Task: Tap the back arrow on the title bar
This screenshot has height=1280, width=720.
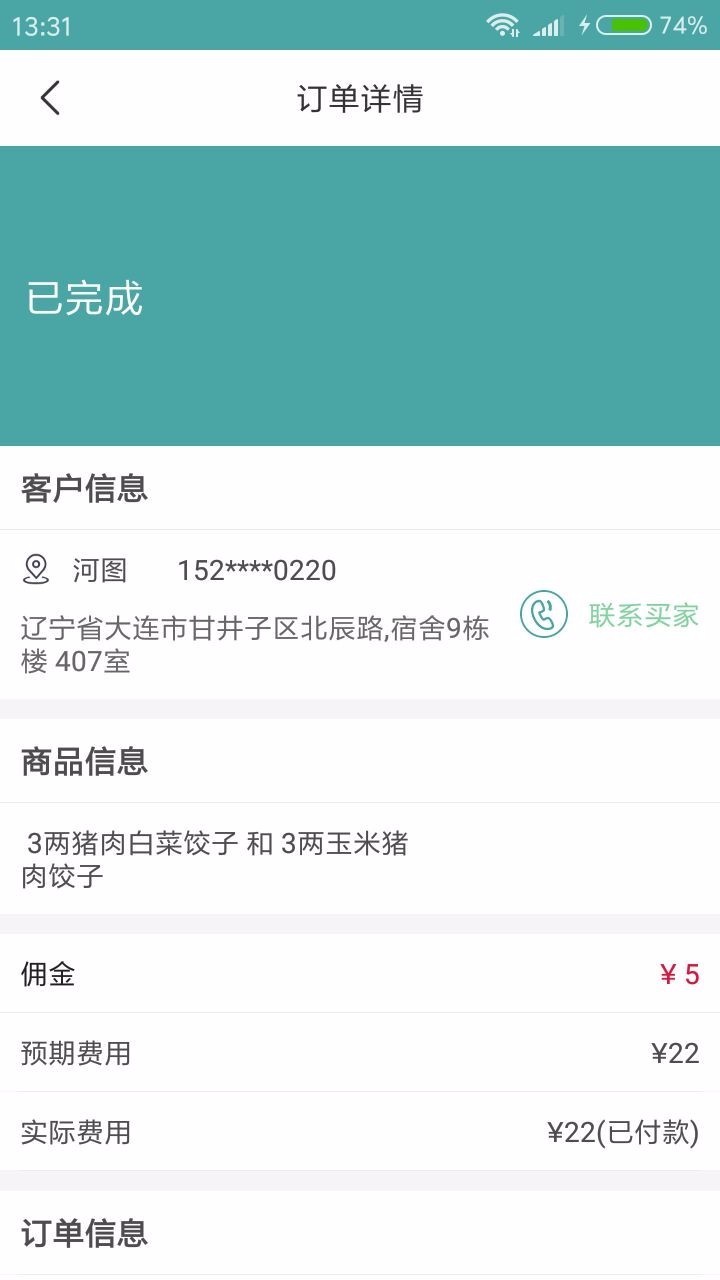Action: [x=48, y=98]
